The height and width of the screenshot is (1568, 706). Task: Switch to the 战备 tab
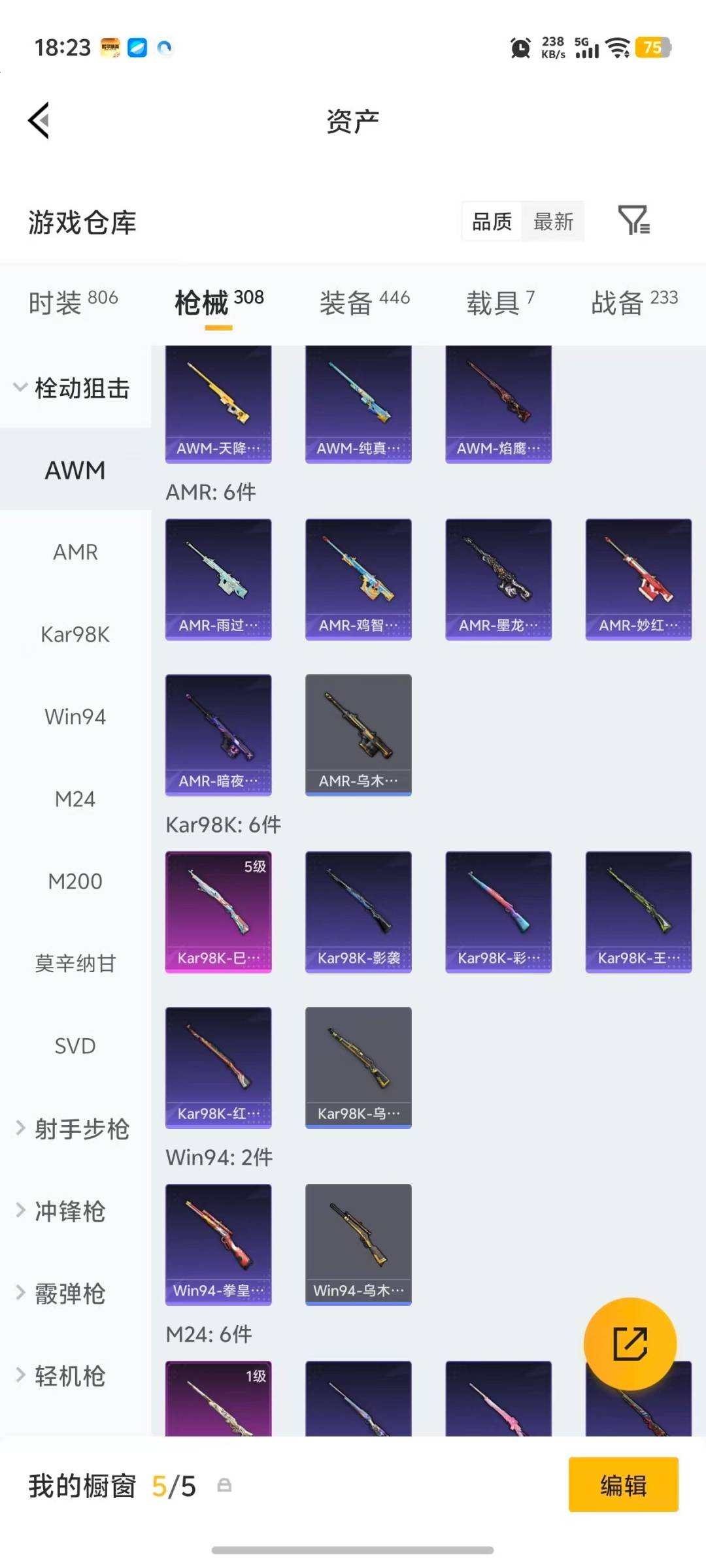point(634,302)
